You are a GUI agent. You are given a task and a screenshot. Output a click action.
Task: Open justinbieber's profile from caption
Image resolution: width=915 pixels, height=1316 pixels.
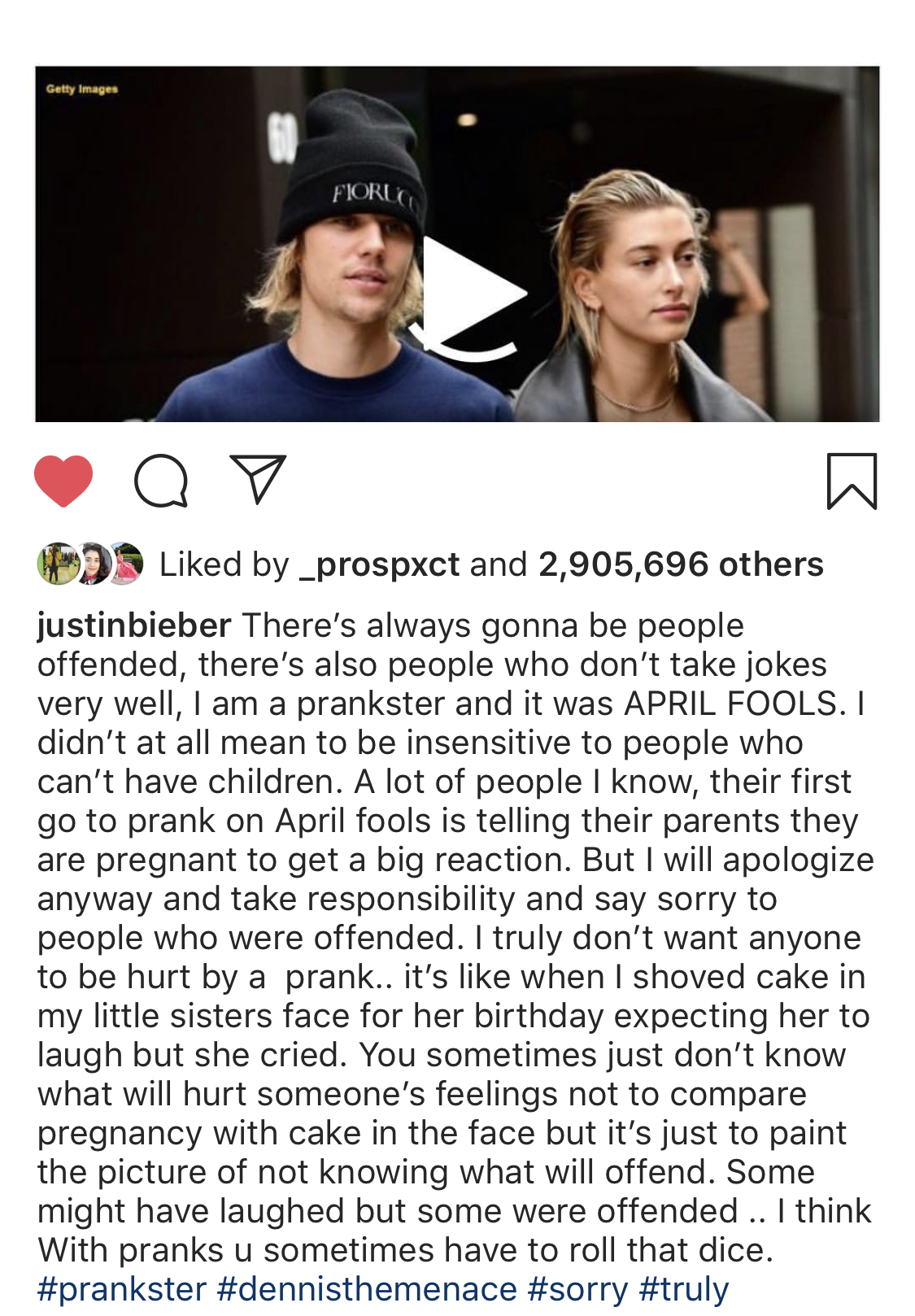[134, 625]
